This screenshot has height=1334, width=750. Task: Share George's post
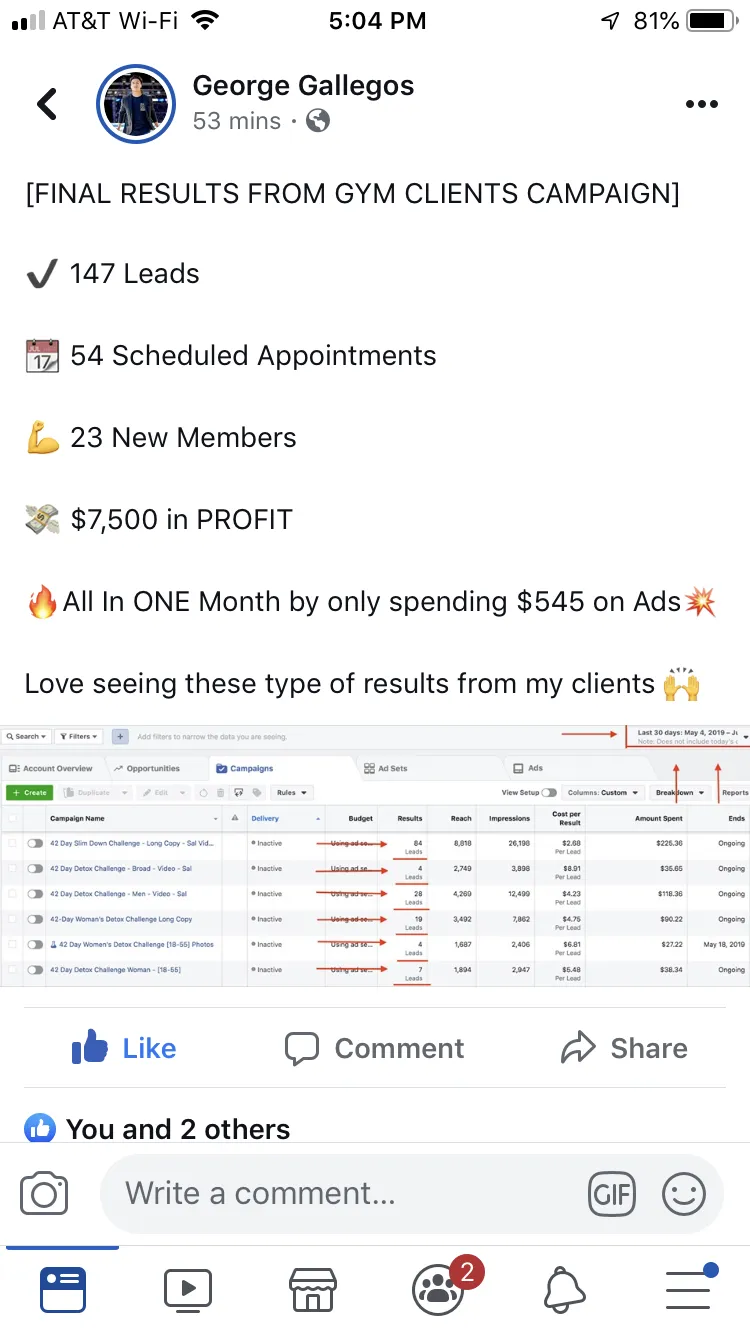pos(624,1048)
